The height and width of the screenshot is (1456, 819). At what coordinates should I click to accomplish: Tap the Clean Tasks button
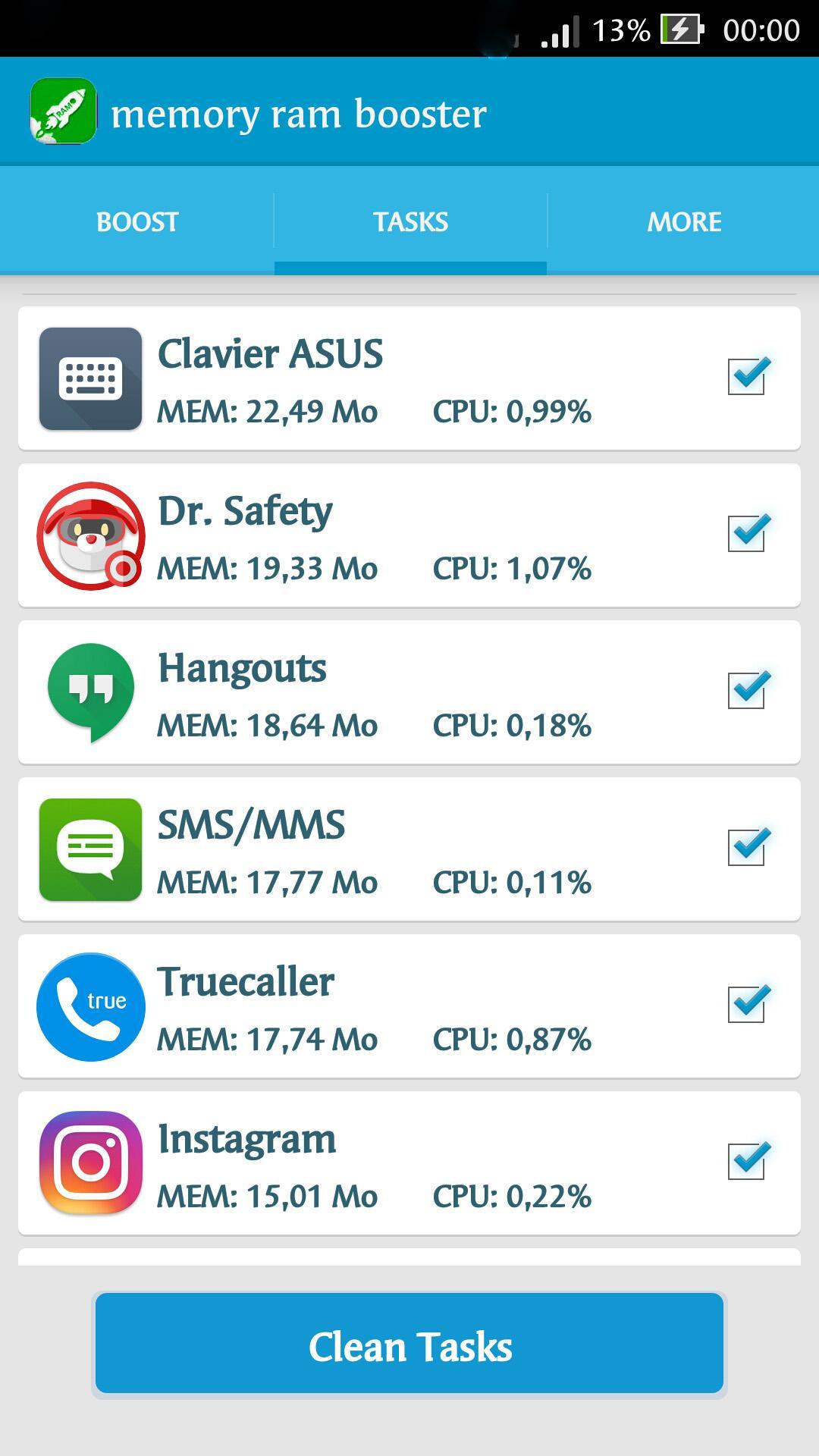(x=409, y=1344)
